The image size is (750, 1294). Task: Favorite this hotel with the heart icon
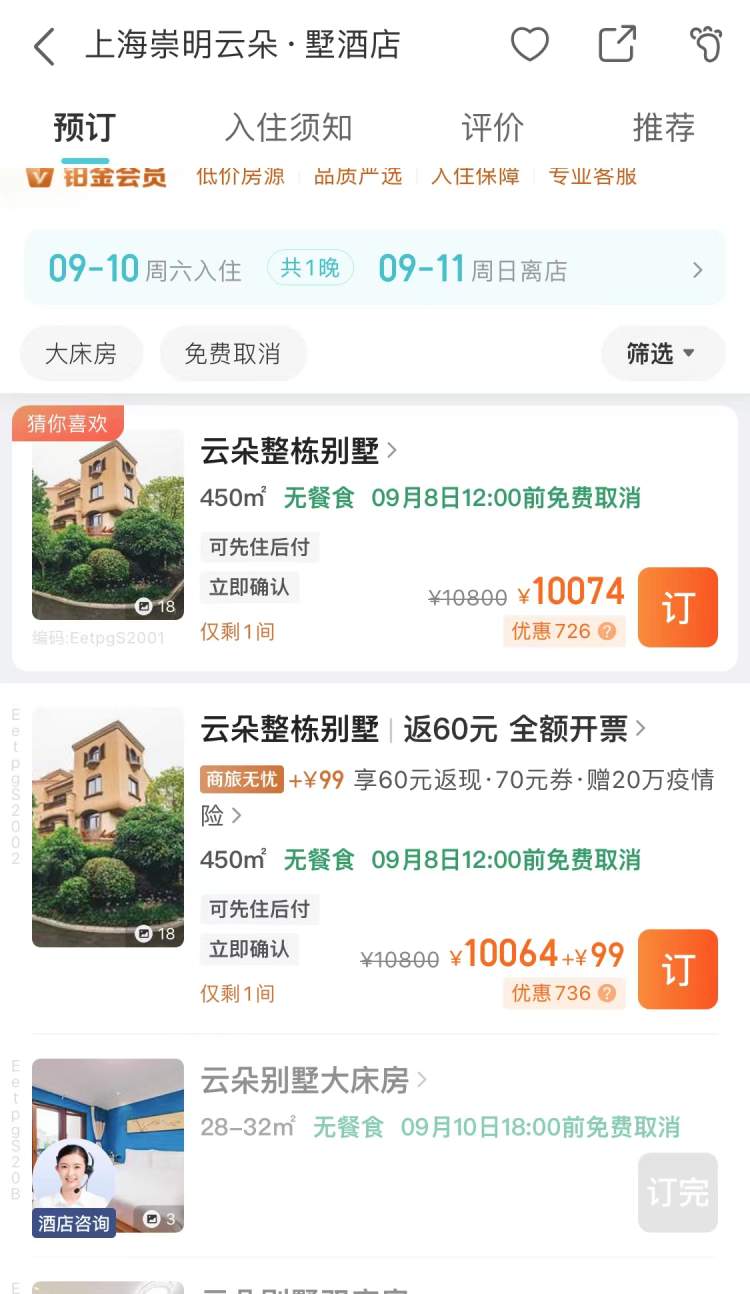[530, 44]
